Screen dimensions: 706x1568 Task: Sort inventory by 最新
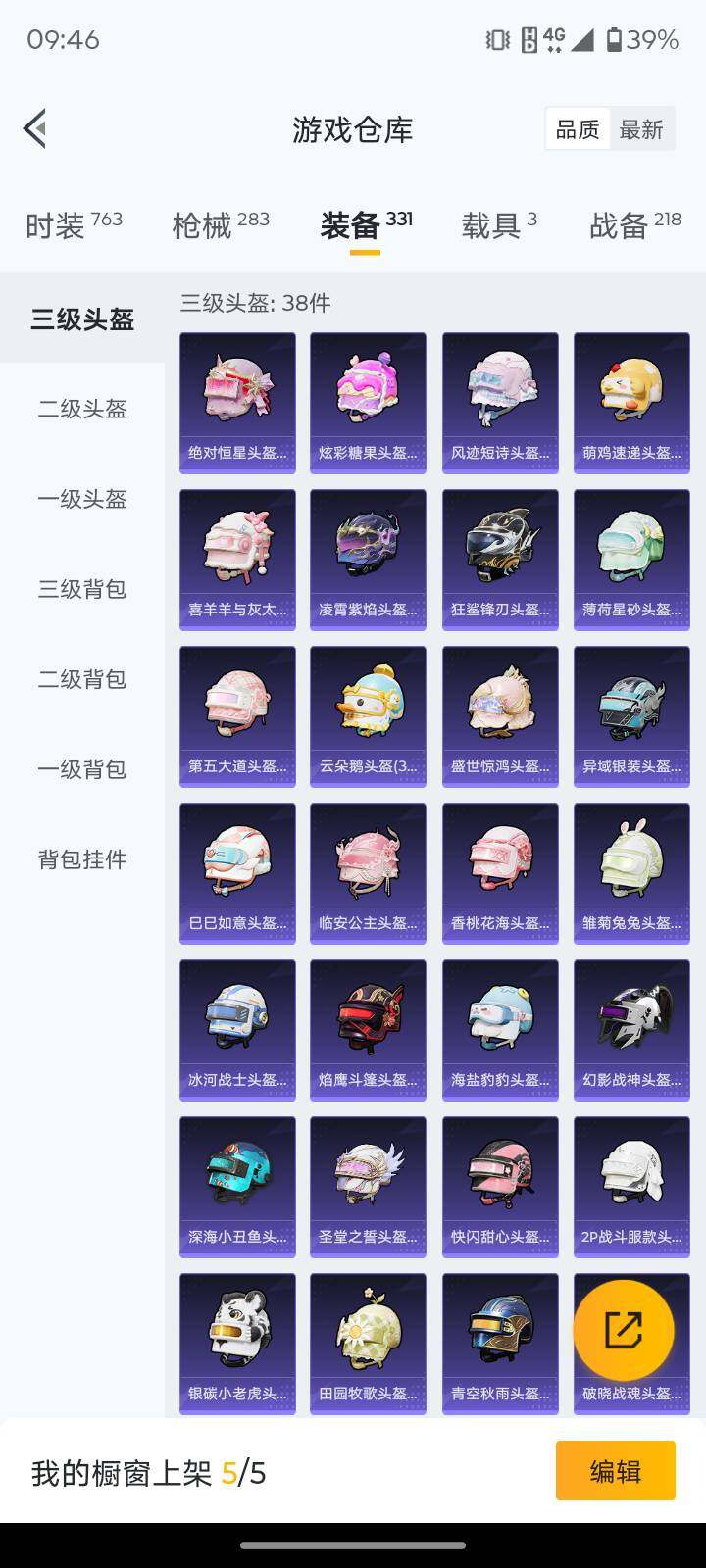pos(641,129)
